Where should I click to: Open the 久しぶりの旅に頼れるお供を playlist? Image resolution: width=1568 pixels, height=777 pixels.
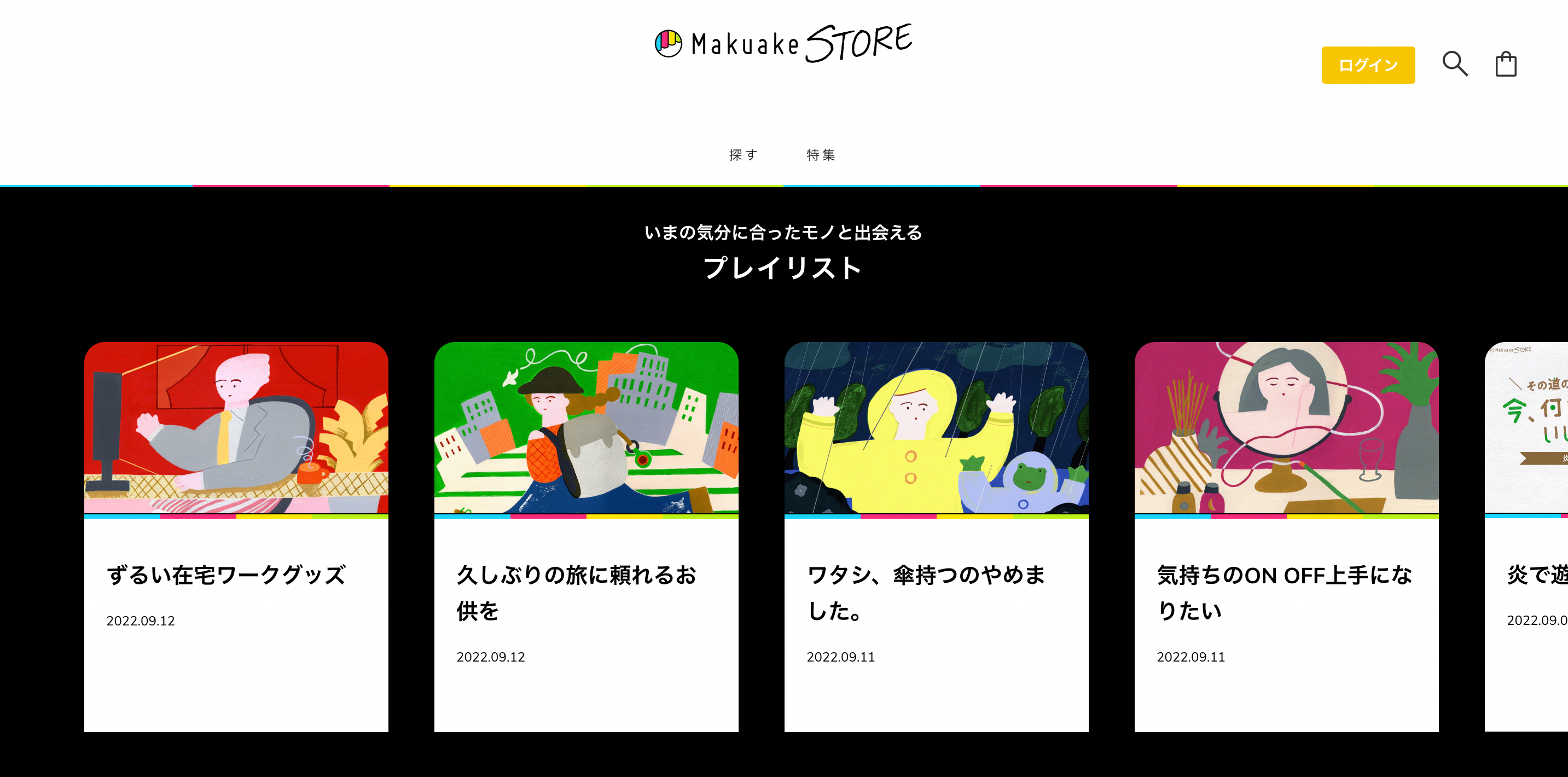[x=586, y=536]
